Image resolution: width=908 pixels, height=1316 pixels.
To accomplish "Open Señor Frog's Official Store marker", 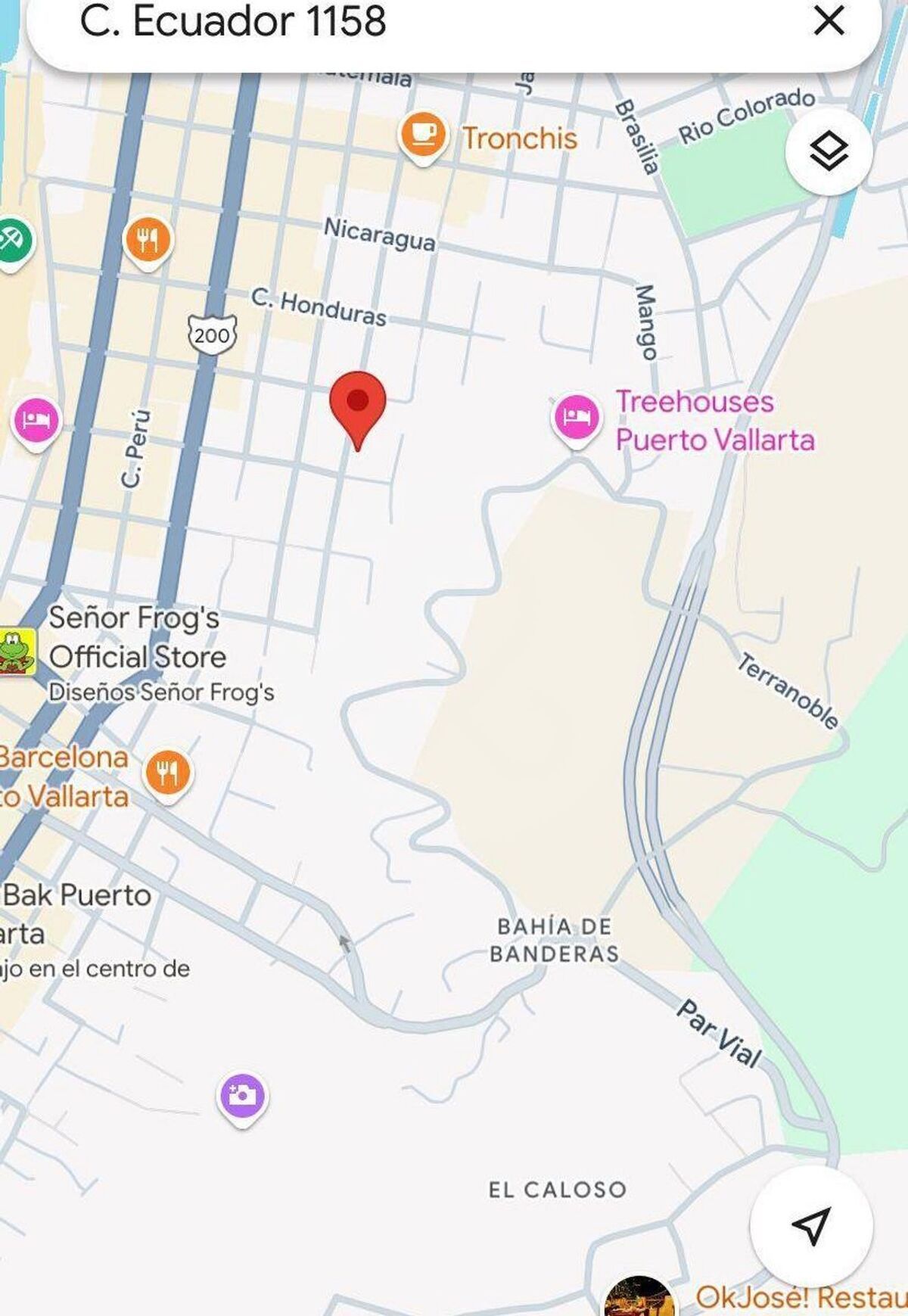I will [15, 651].
